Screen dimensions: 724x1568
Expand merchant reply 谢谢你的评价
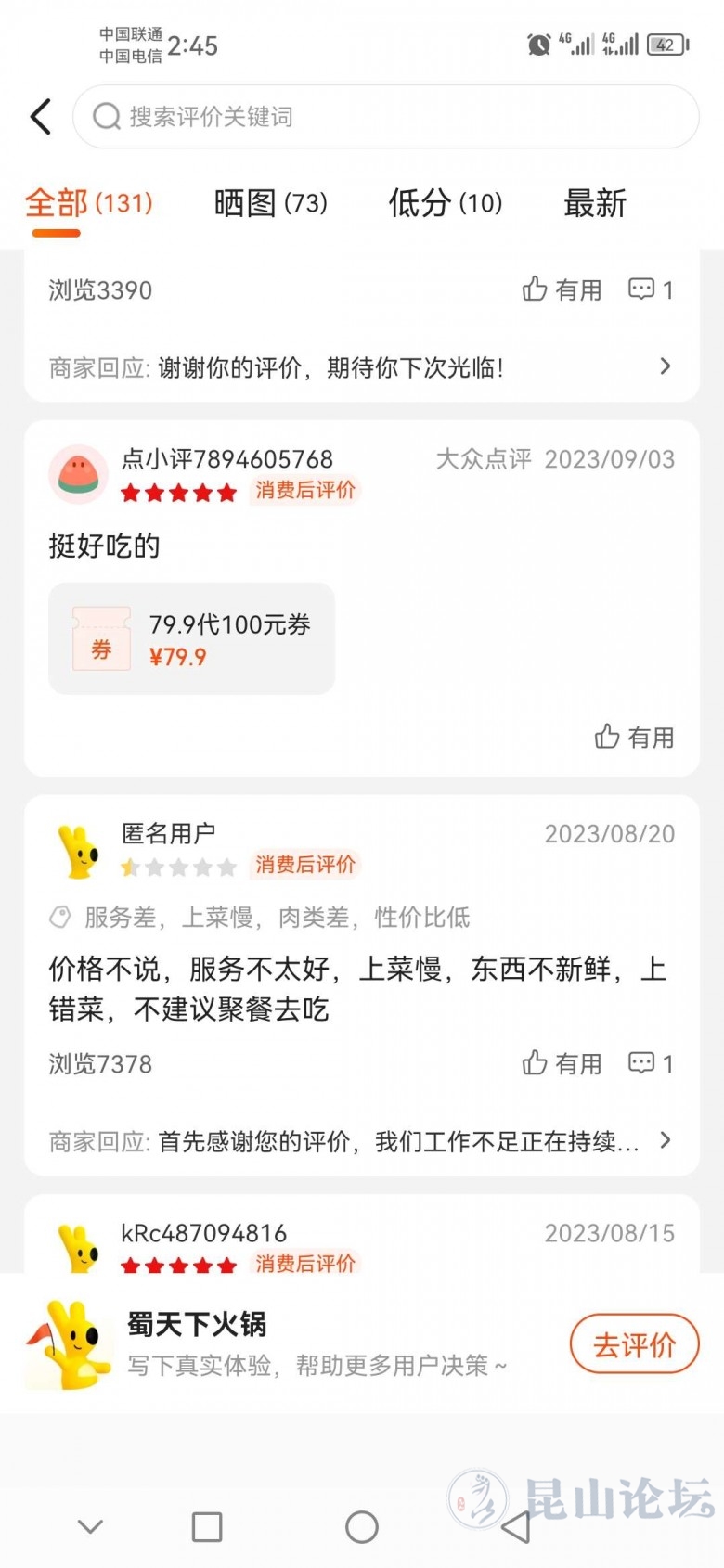361,367
